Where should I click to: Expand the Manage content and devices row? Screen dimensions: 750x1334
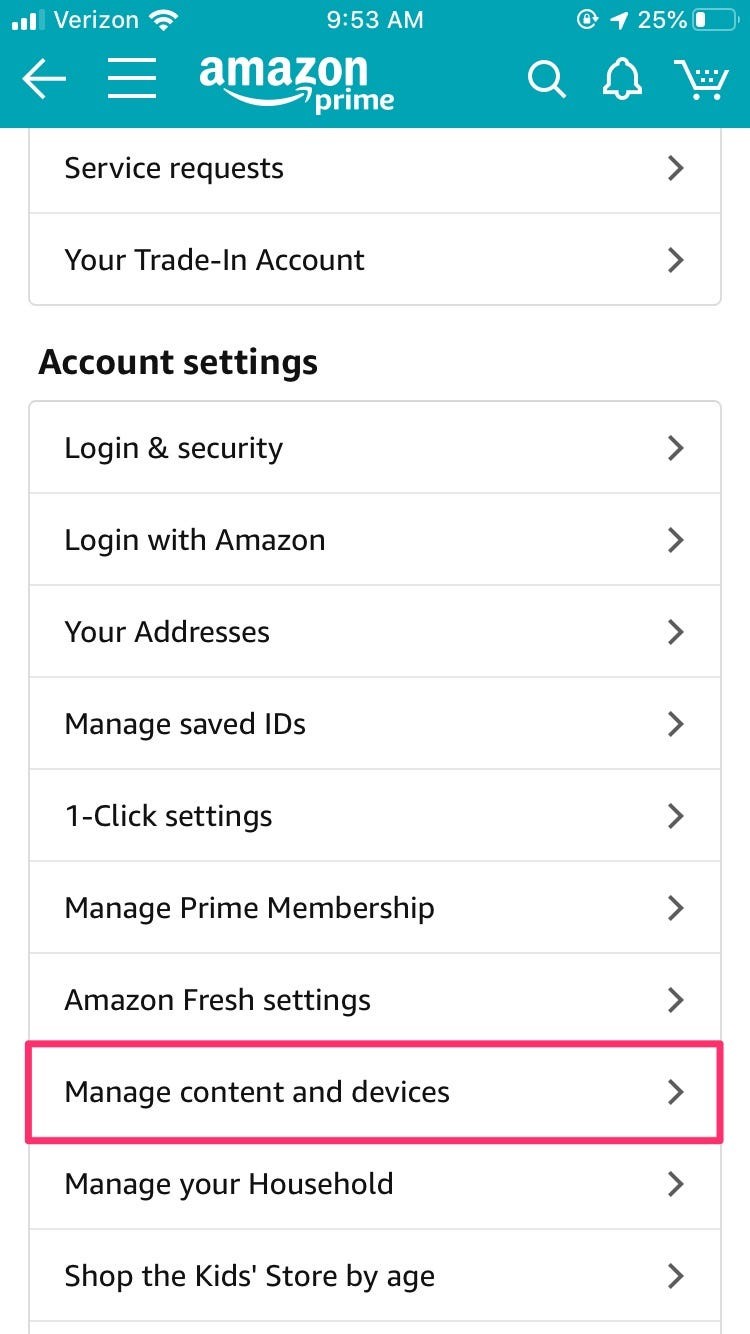(x=375, y=1092)
